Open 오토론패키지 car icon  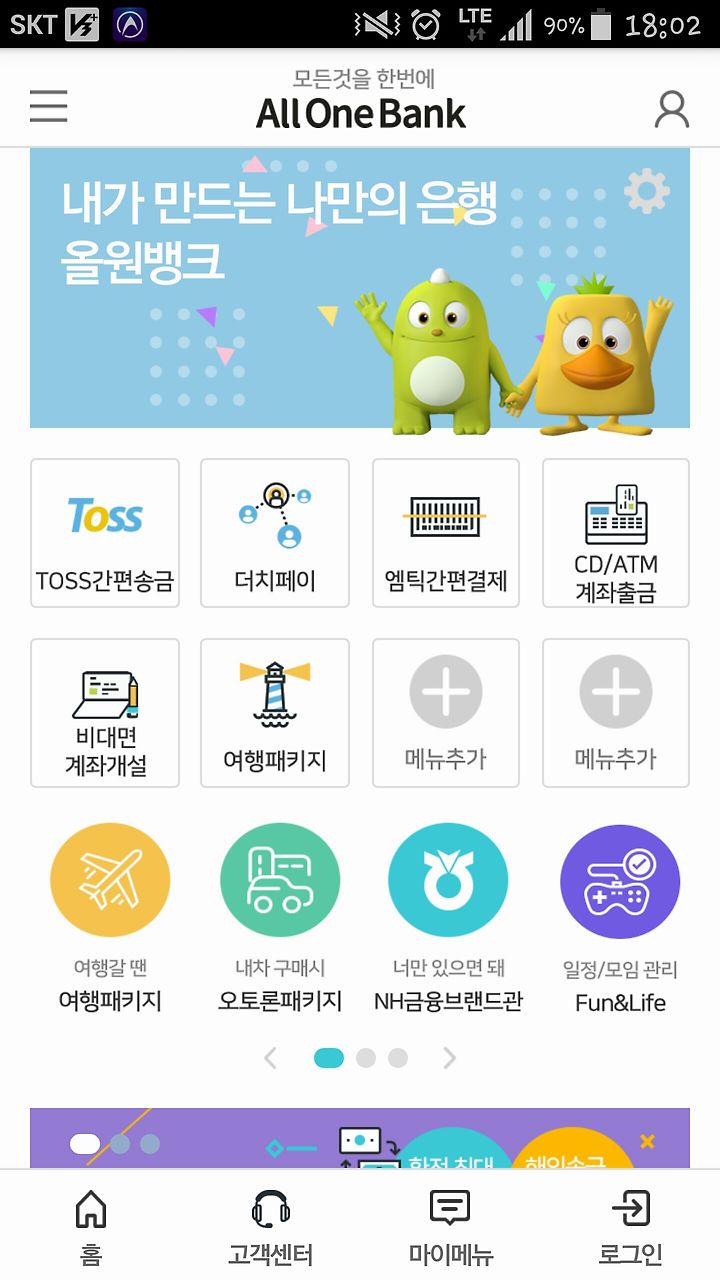coord(280,880)
